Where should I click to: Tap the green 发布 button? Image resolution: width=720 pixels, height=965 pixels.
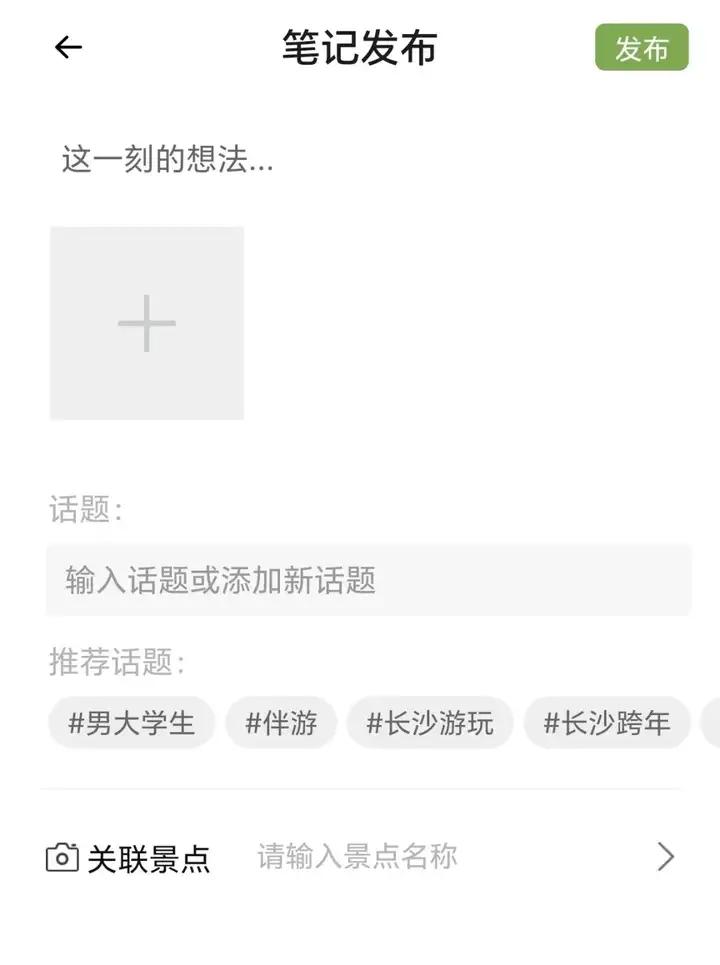tap(641, 48)
